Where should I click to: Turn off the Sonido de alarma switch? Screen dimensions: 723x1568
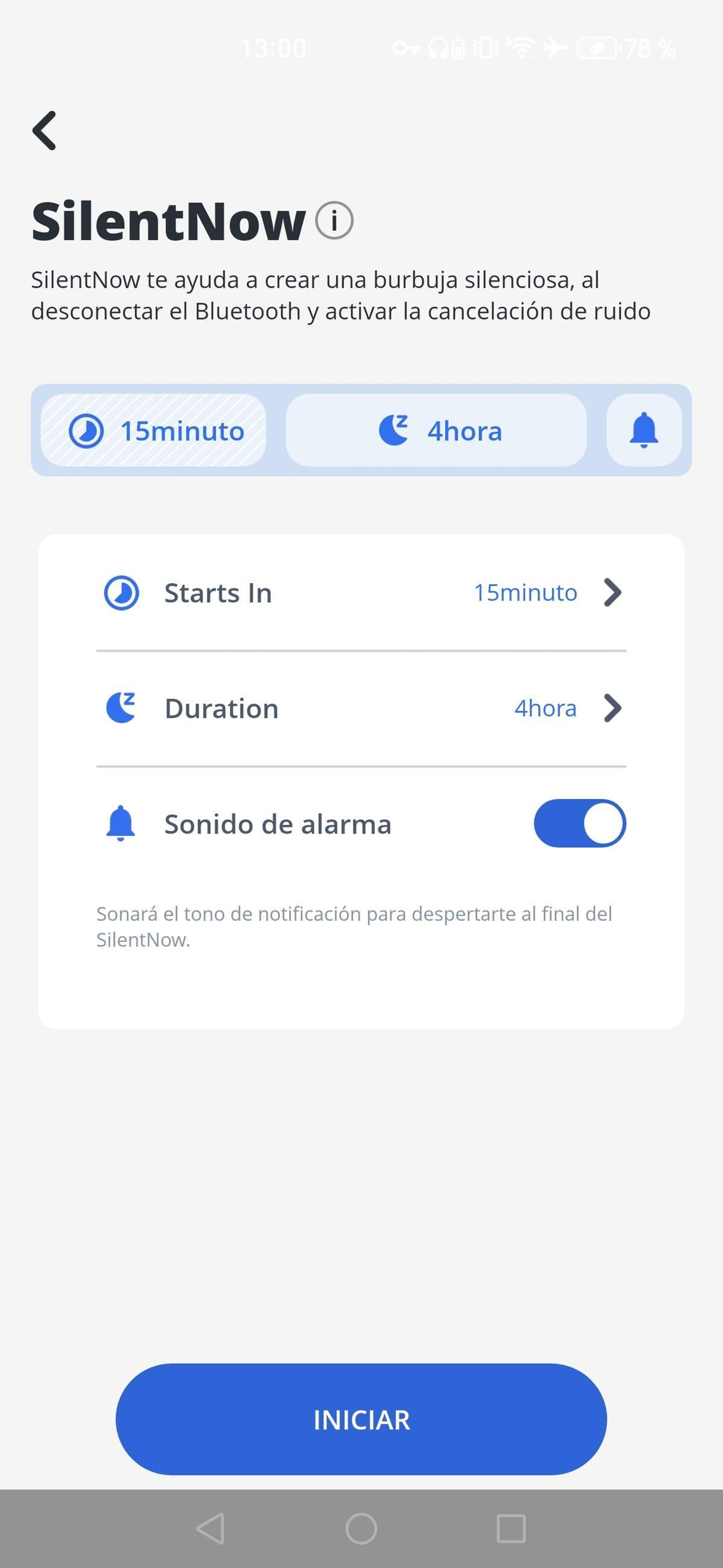pos(579,824)
